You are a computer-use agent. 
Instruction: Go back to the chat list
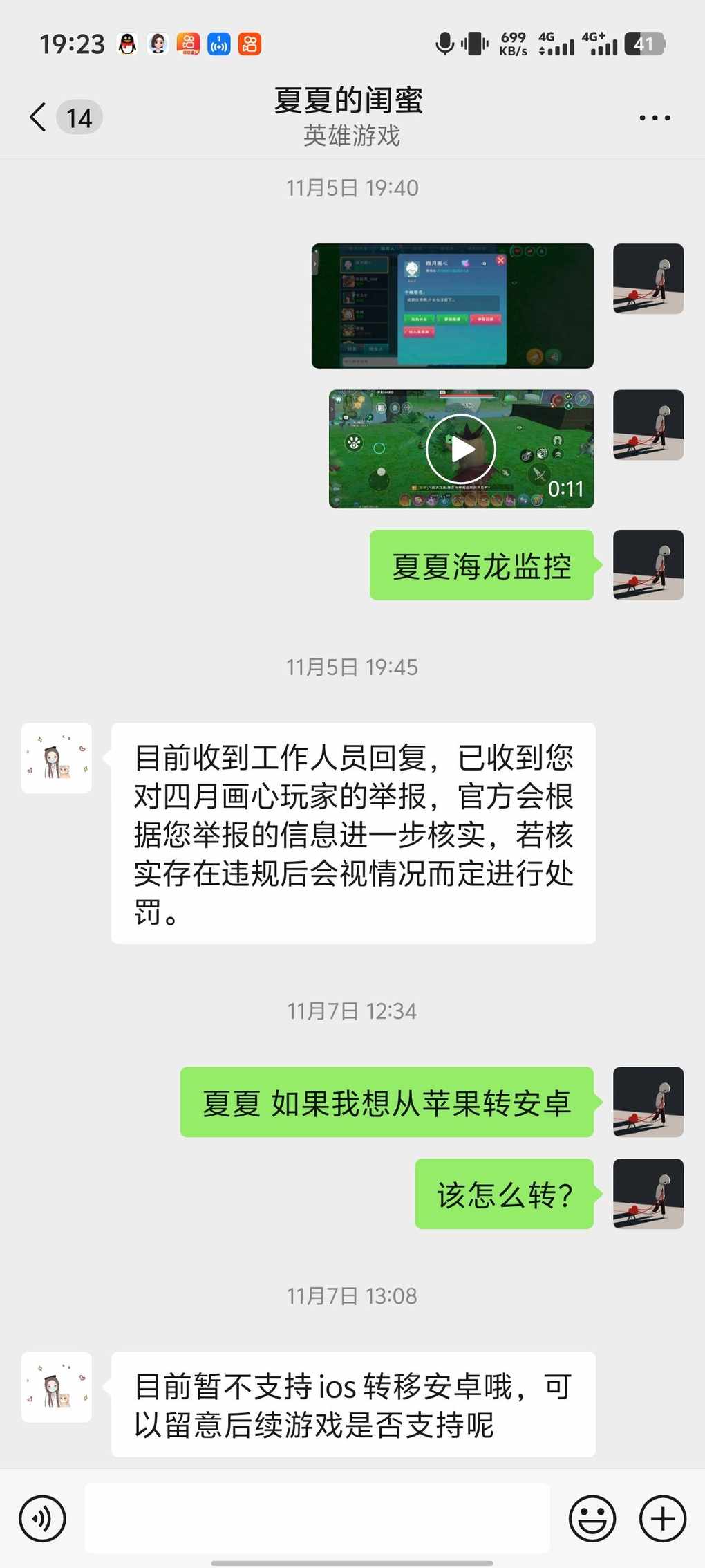(39, 117)
